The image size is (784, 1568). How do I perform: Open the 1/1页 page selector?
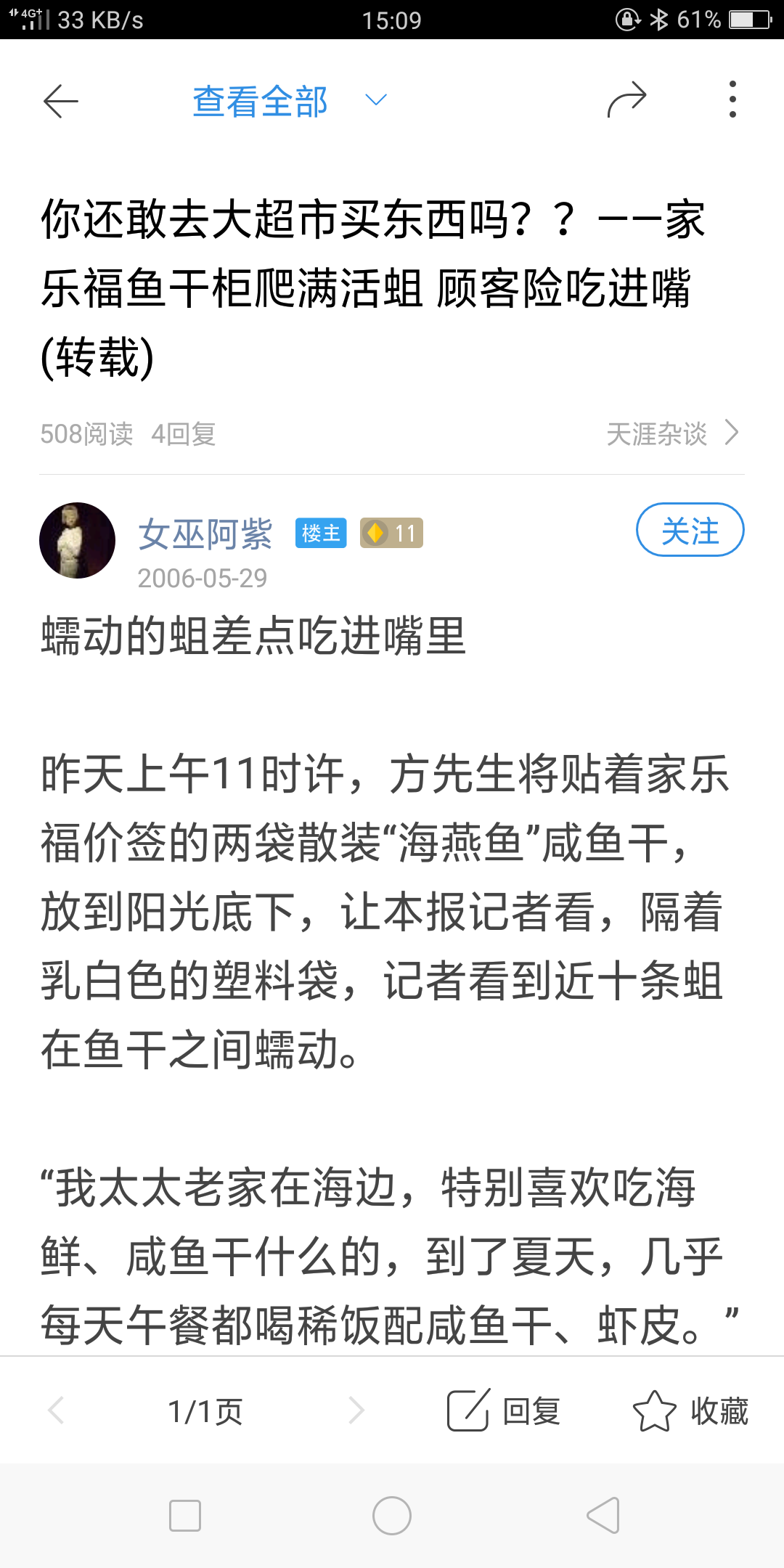coord(205,1411)
